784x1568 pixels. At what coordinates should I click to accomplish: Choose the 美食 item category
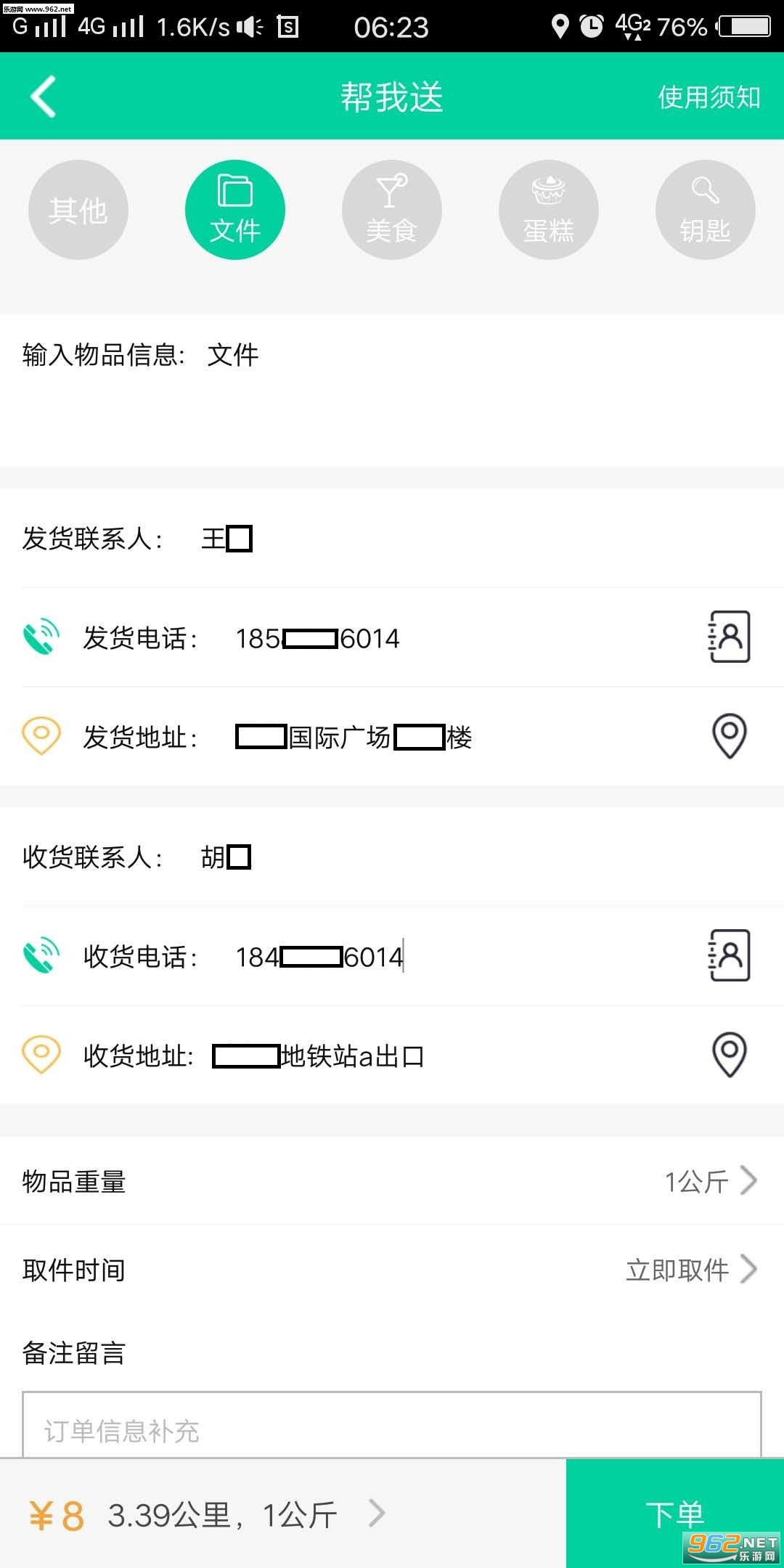(x=392, y=210)
